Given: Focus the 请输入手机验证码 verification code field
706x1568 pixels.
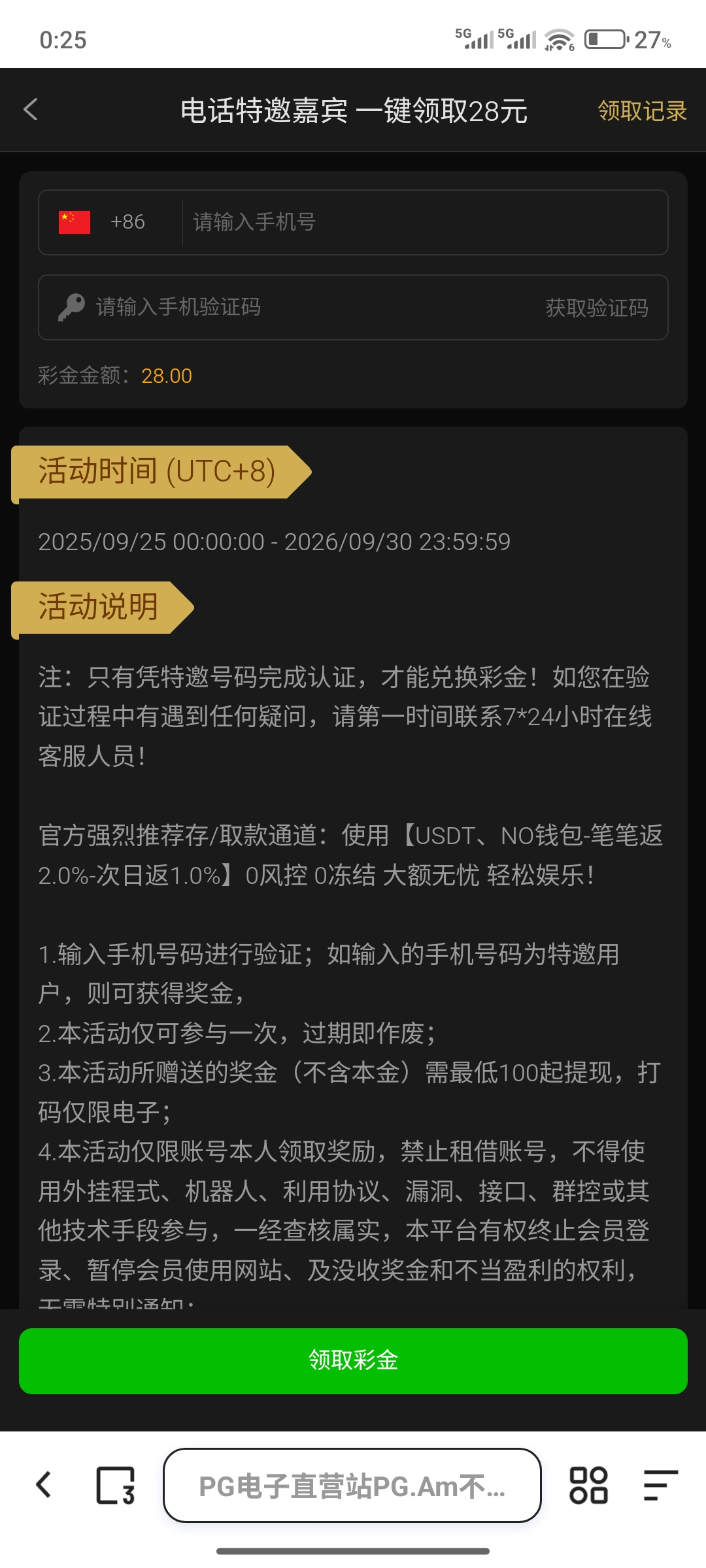Looking at the screenshot, I should pos(294,307).
